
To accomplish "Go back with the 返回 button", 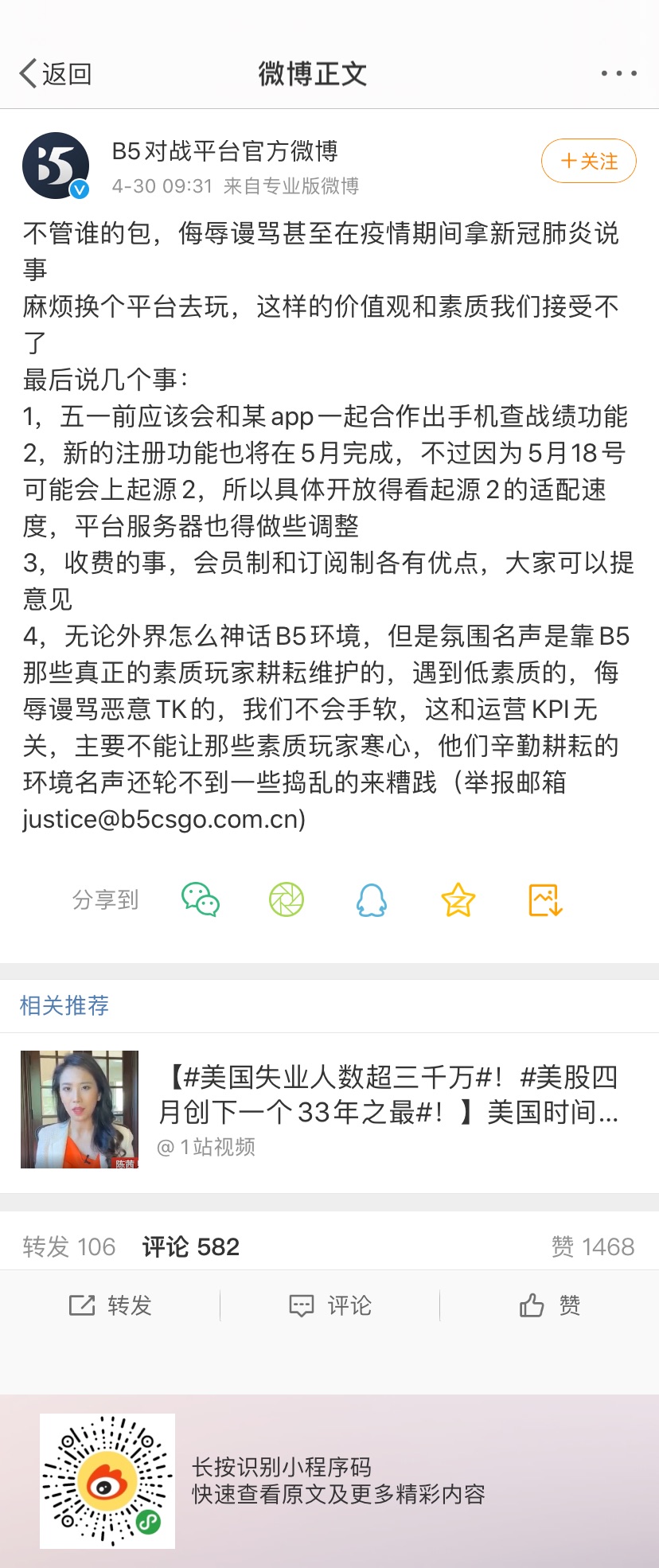I will (x=55, y=74).
